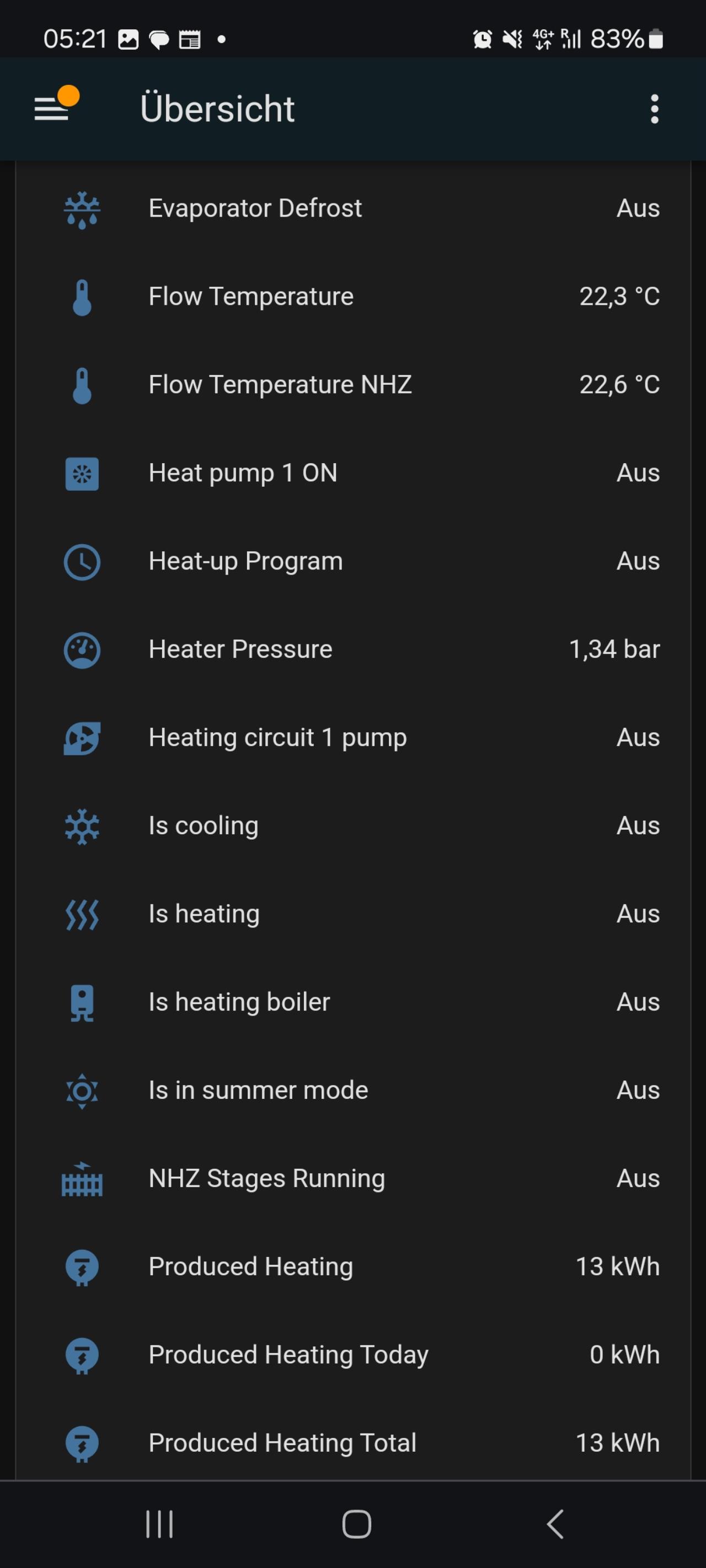Viewport: 706px width, 1568px height.
Task: Open the Is heating boiler row
Action: click(x=354, y=1002)
